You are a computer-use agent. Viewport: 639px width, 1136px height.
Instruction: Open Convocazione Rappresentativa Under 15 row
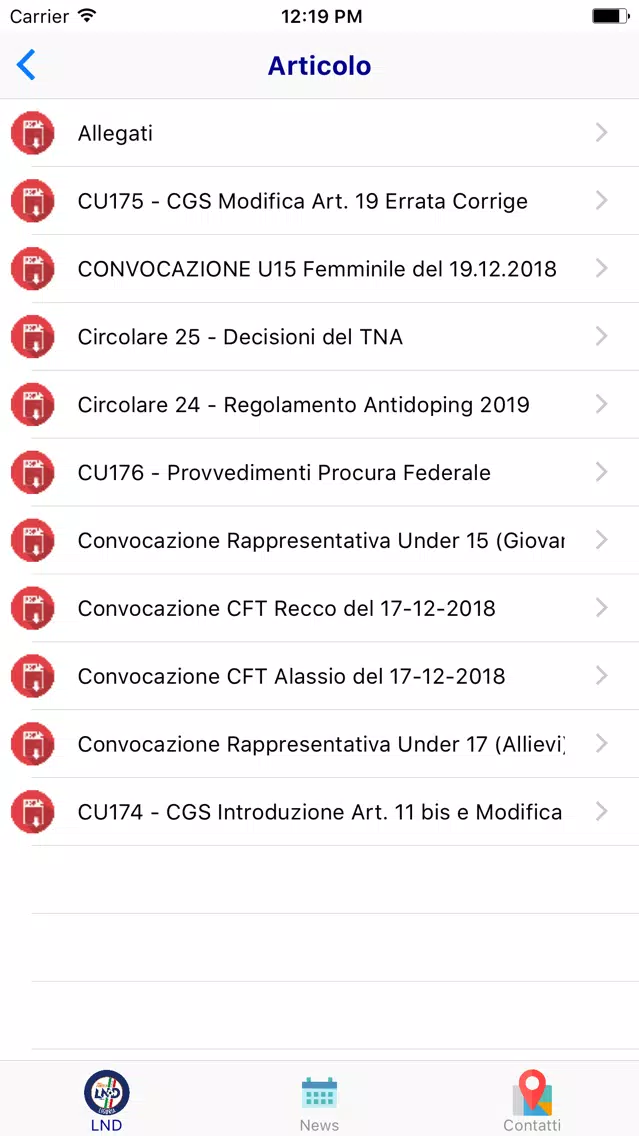320,541
